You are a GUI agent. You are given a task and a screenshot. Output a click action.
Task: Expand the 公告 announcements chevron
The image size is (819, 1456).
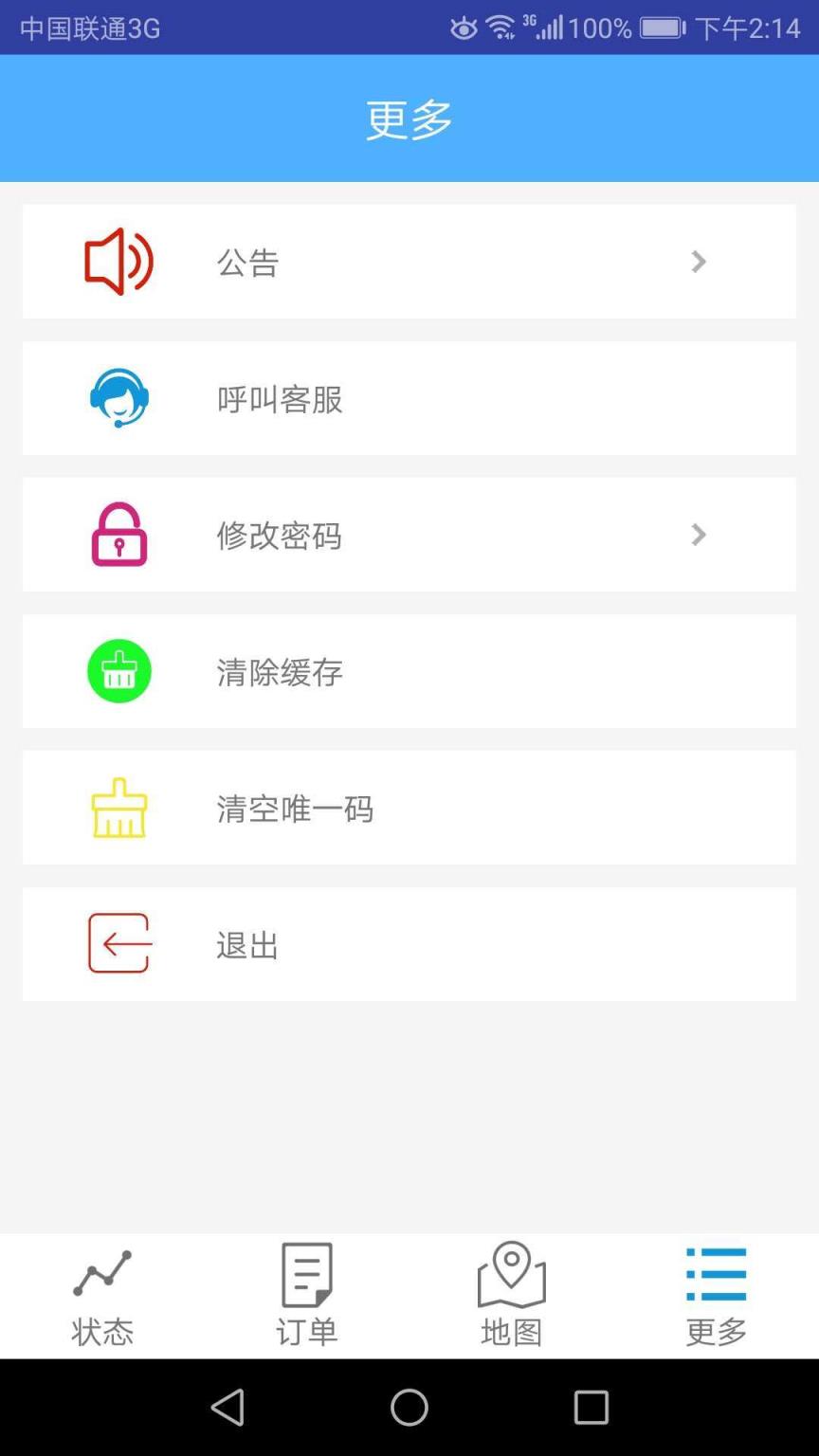(698, 262)
